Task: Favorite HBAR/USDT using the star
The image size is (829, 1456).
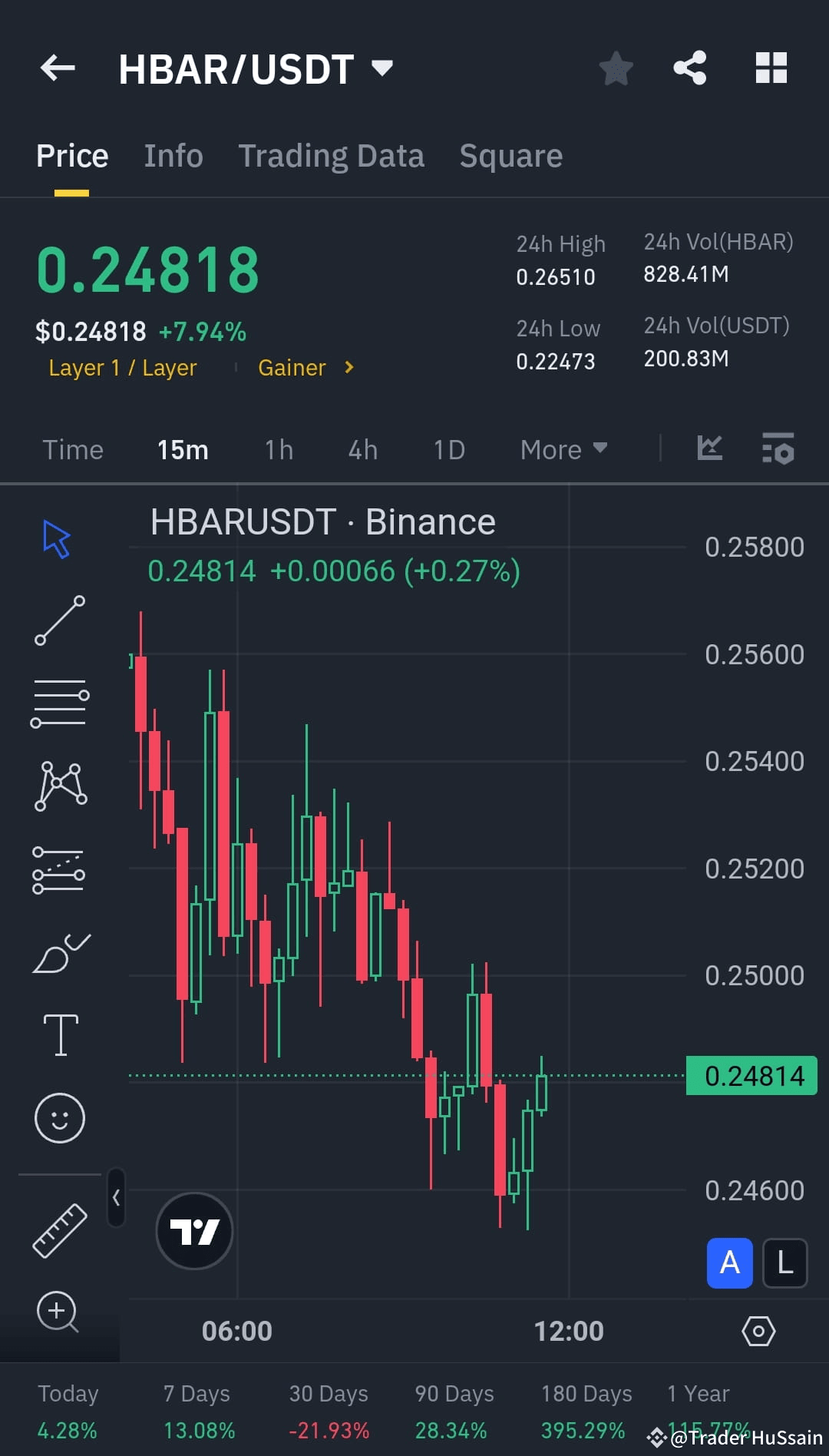Action: click(616, 68)
